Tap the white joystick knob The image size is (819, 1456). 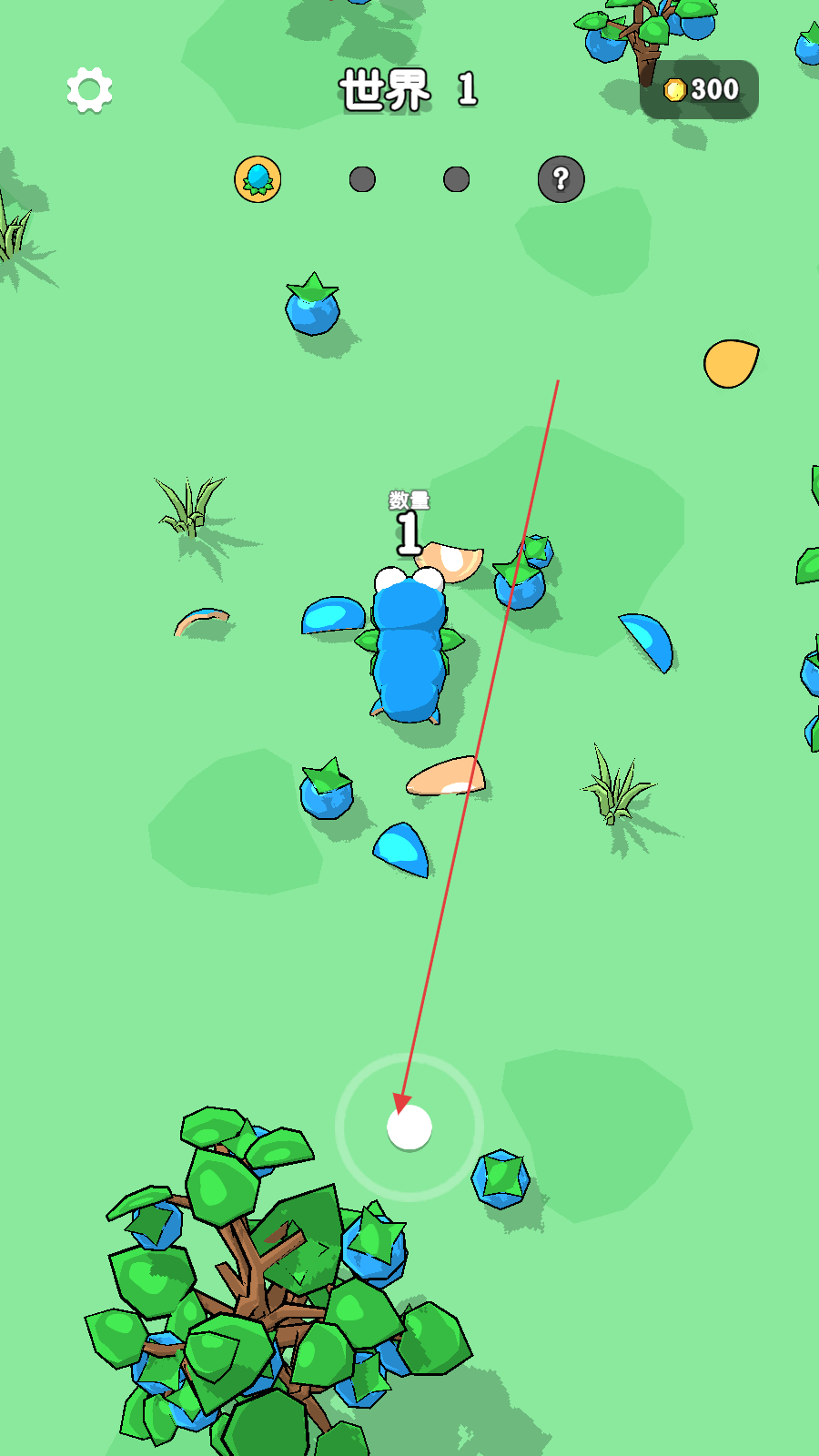point(409,1127)
